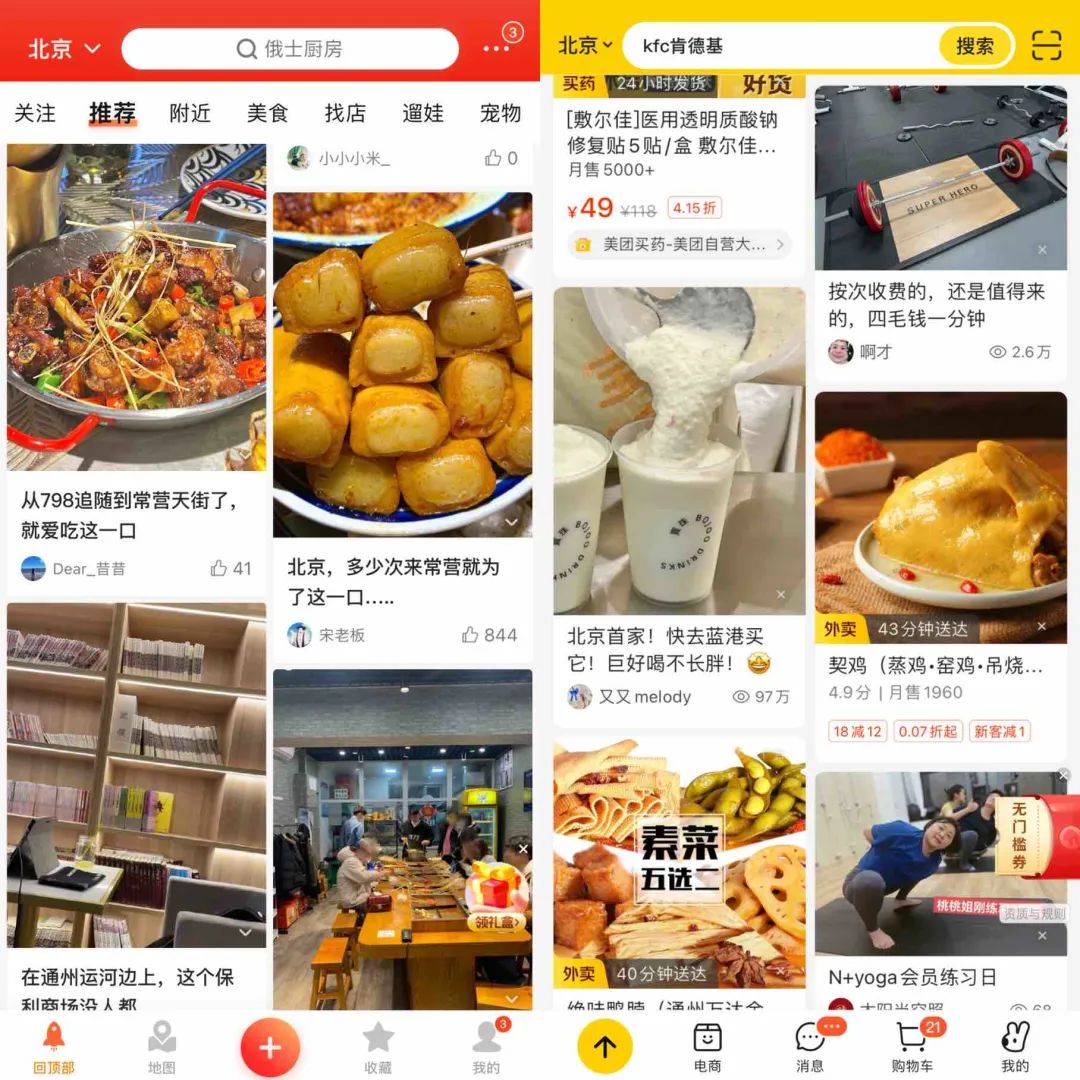
Task: Open the search box showing 俄士厨房
Action: 290,49
